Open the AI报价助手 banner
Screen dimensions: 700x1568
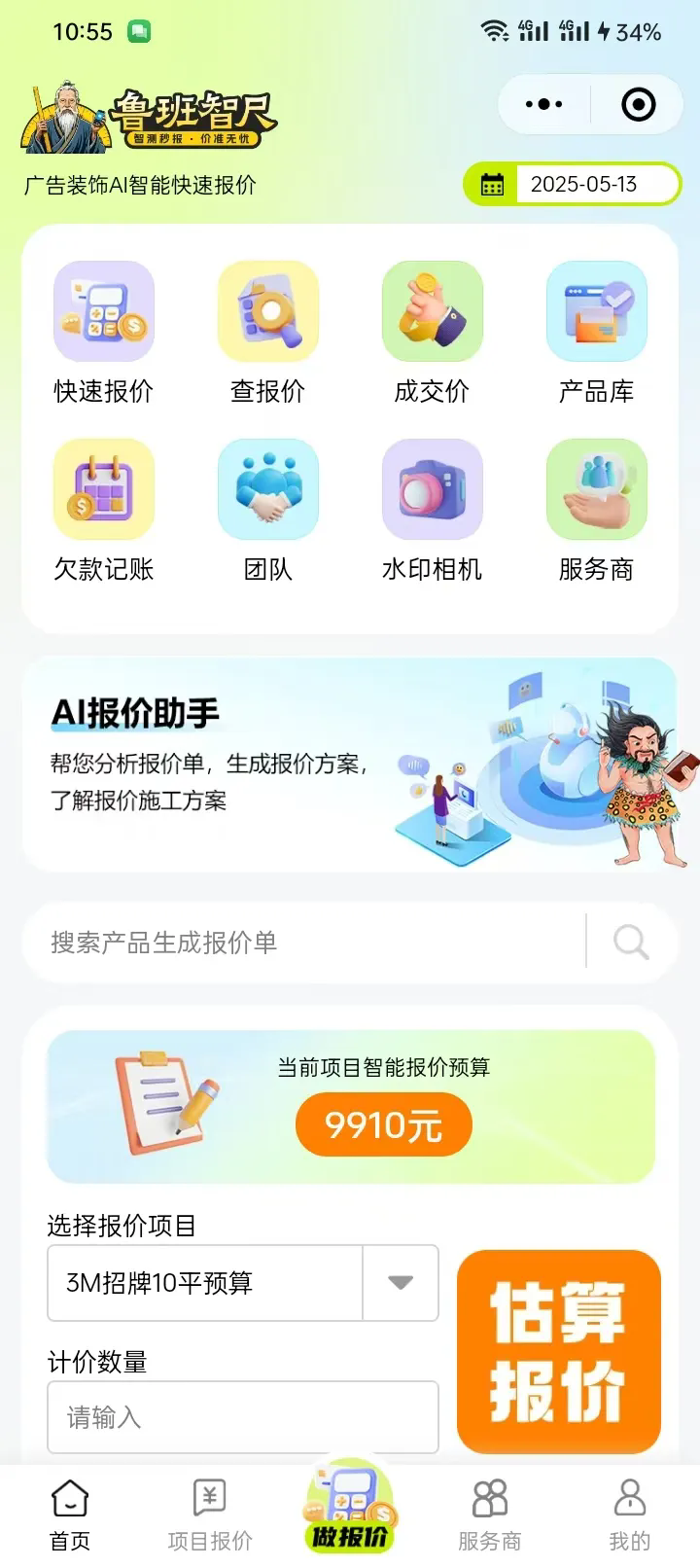(350, 765)
